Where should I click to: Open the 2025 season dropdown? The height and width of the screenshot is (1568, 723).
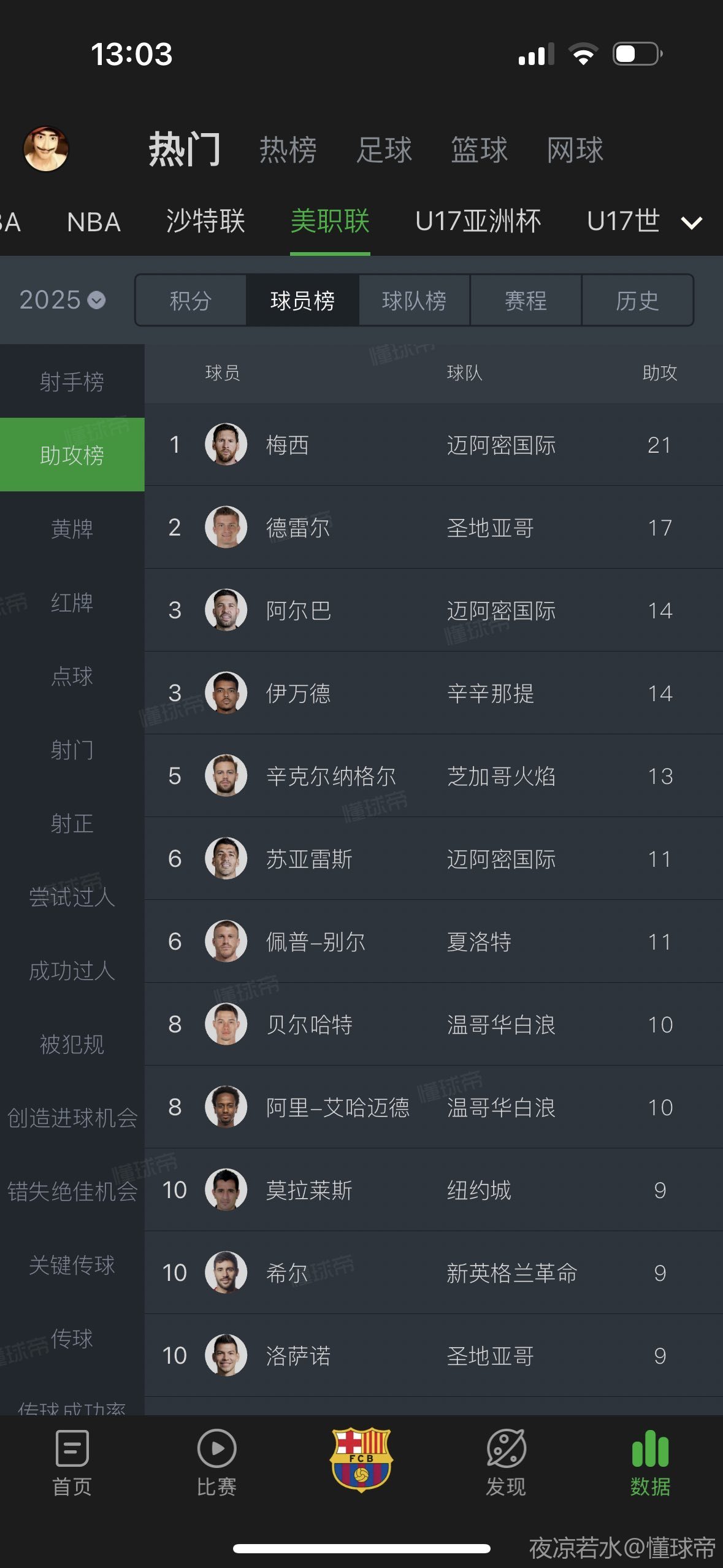tap(62, 300)
